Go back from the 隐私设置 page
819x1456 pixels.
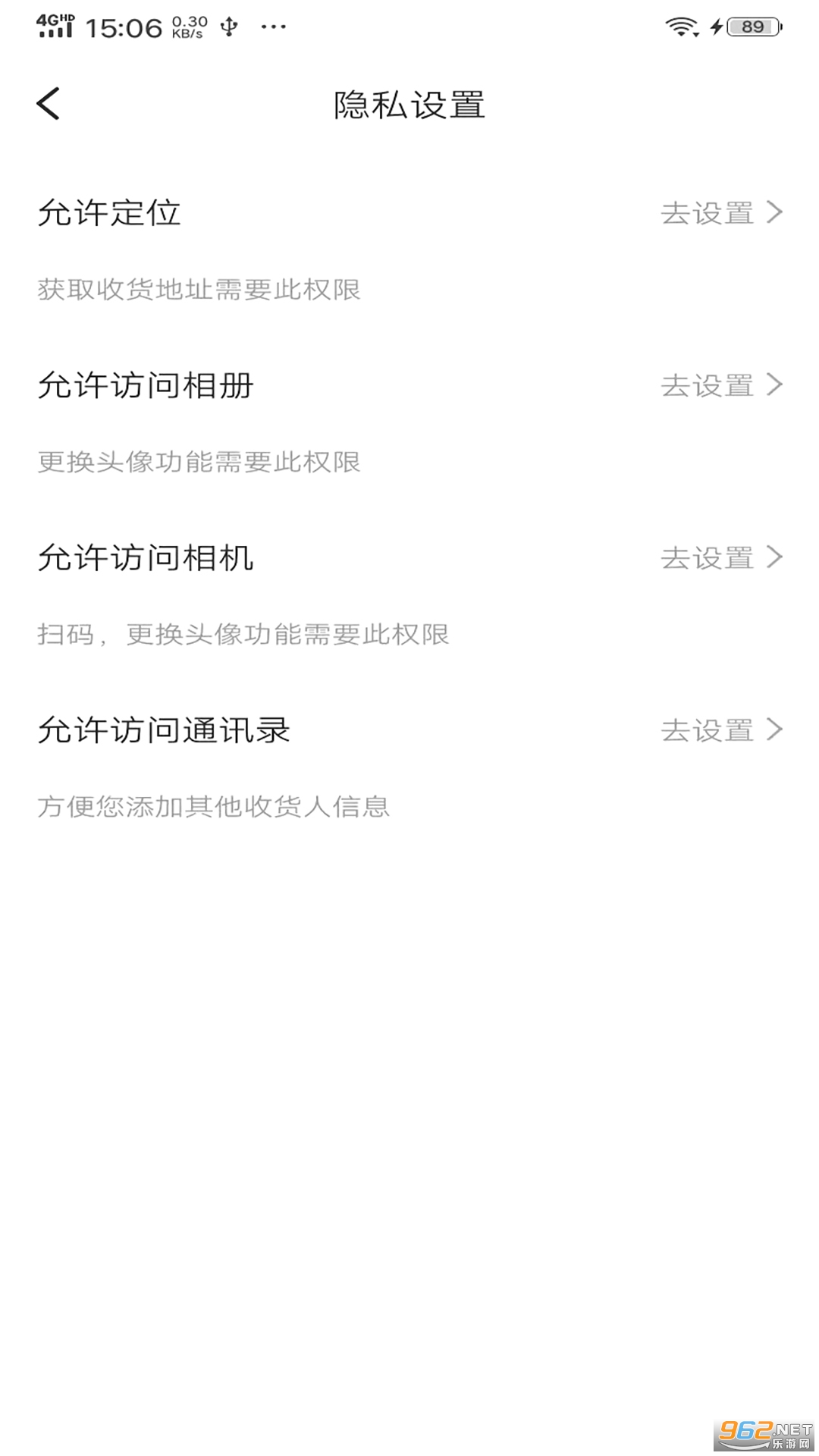(x=49, y=104)
